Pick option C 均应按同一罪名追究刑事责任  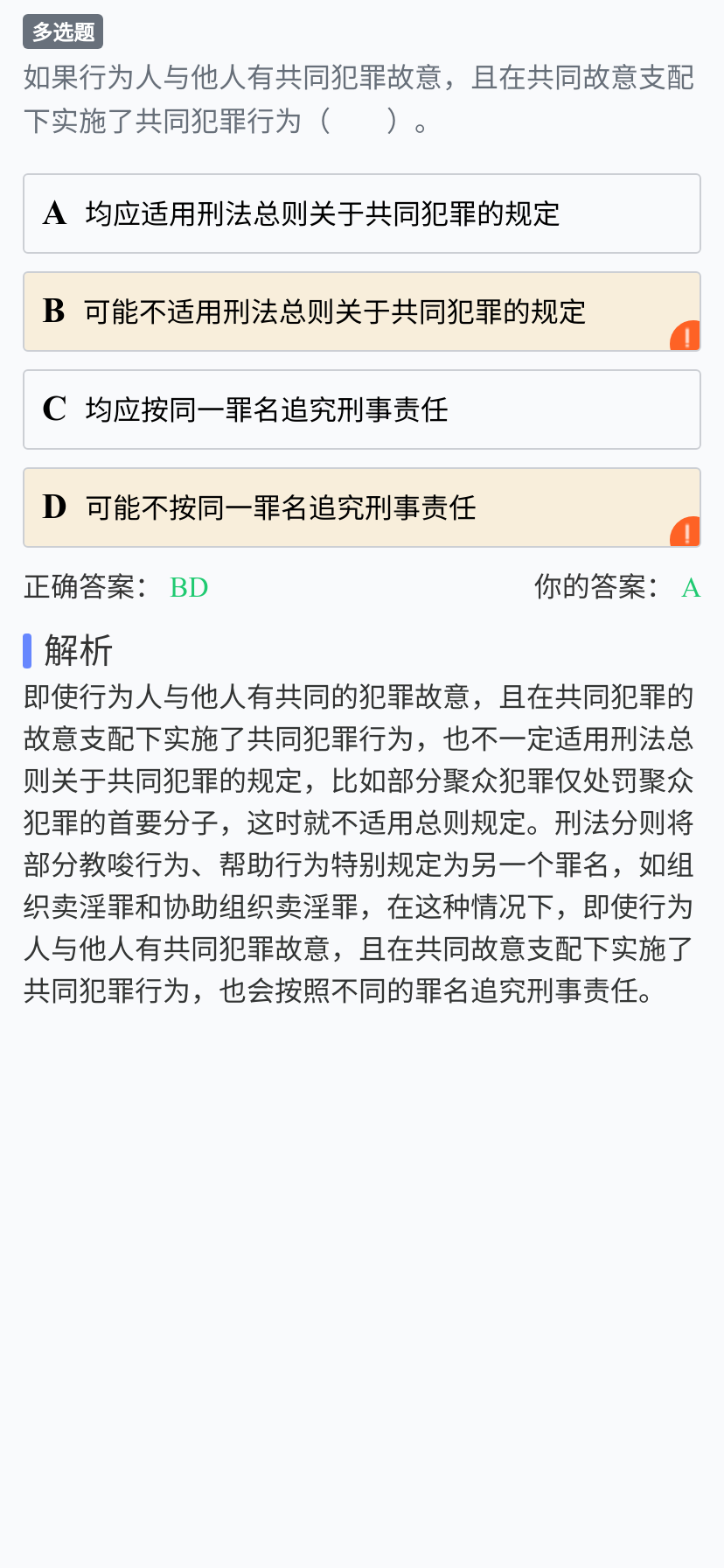(x=361, y=409)
